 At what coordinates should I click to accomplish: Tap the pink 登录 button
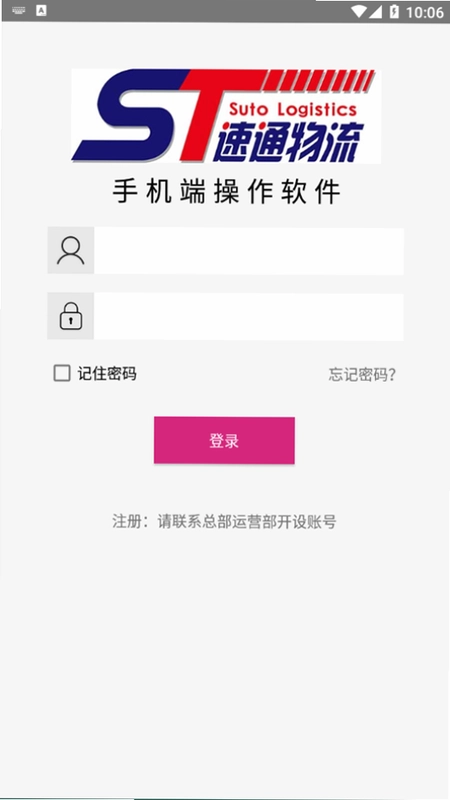[x=224, y=440]
